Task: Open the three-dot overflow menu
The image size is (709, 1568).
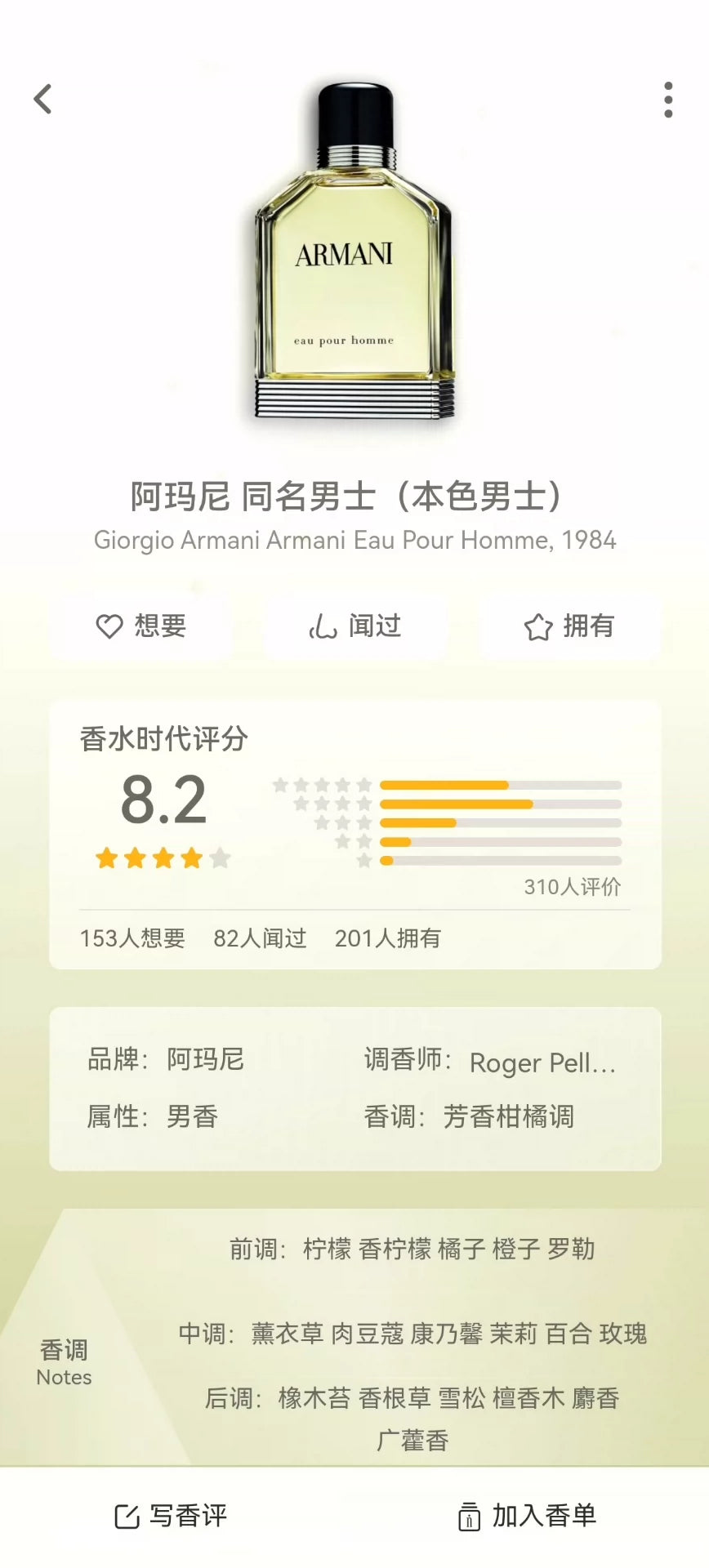Action: pos(668,100)
